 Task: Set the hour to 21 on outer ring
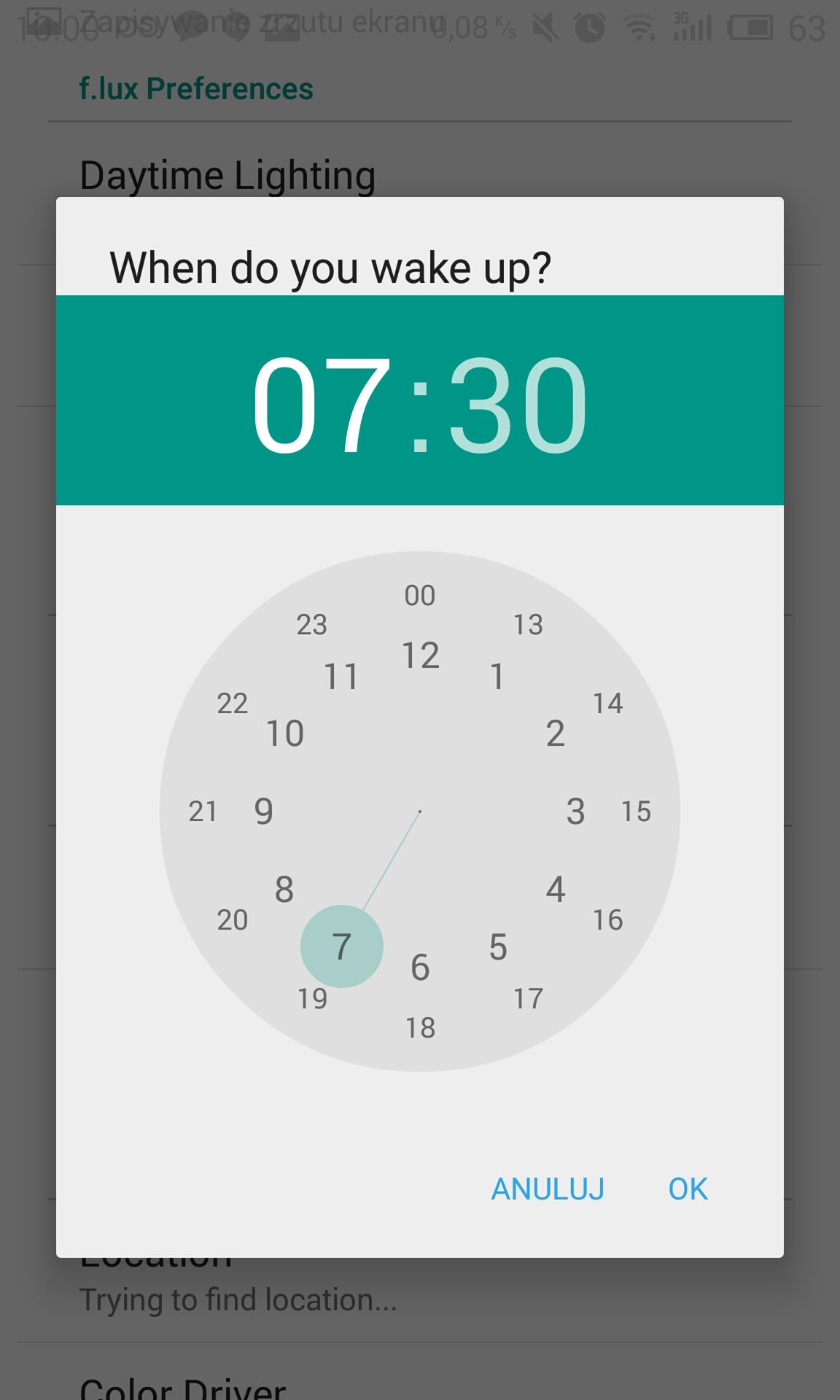[x=203, y=812]
